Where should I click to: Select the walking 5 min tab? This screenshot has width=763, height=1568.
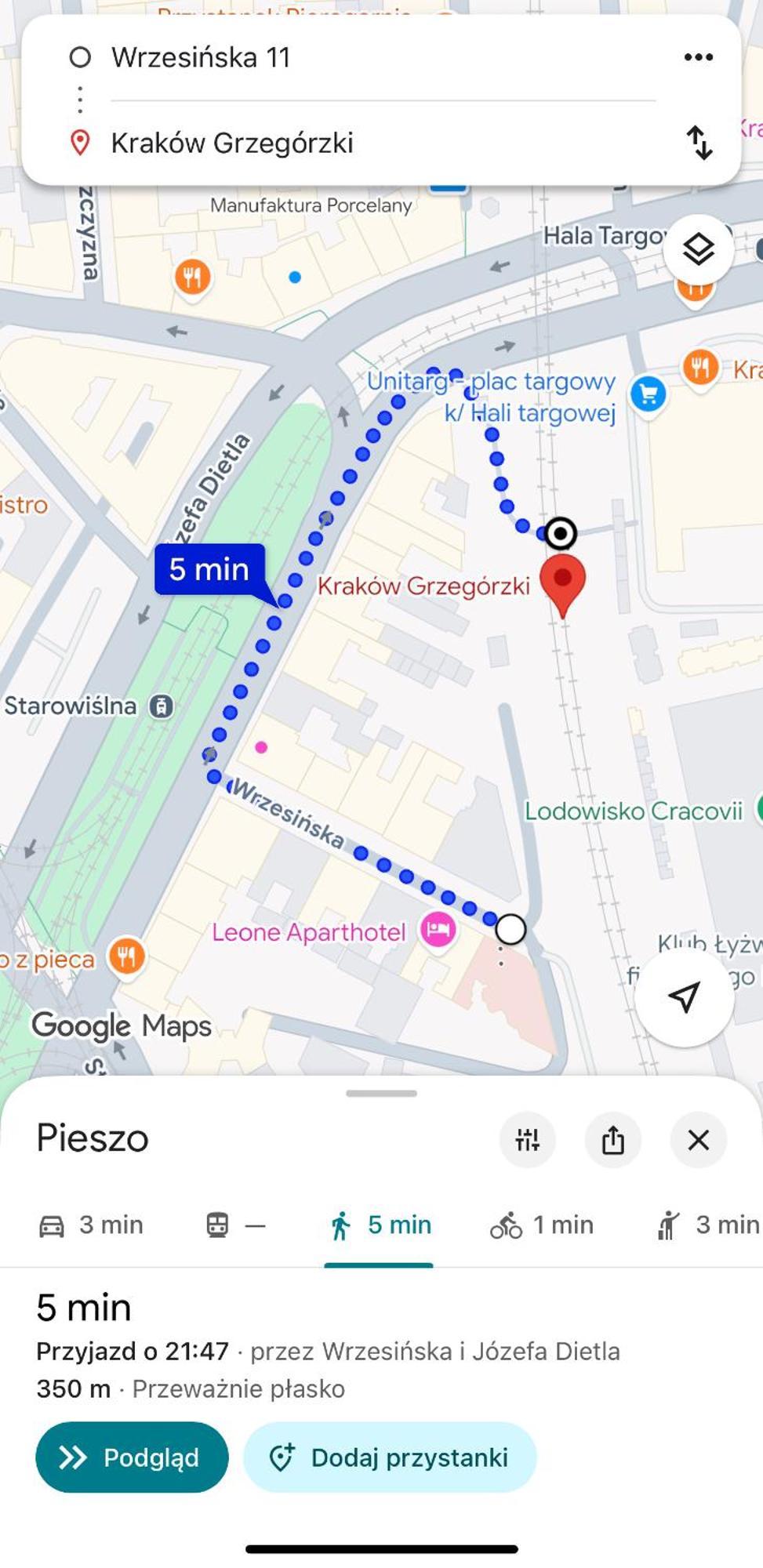(x=380, y=1225)
